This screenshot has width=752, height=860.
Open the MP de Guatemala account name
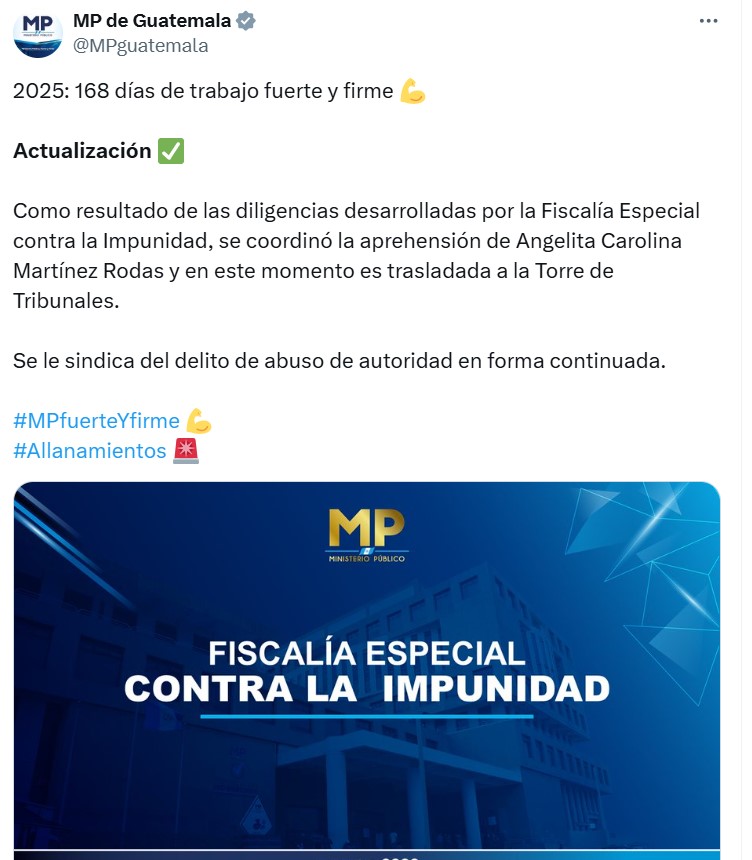tap(152, 21)
